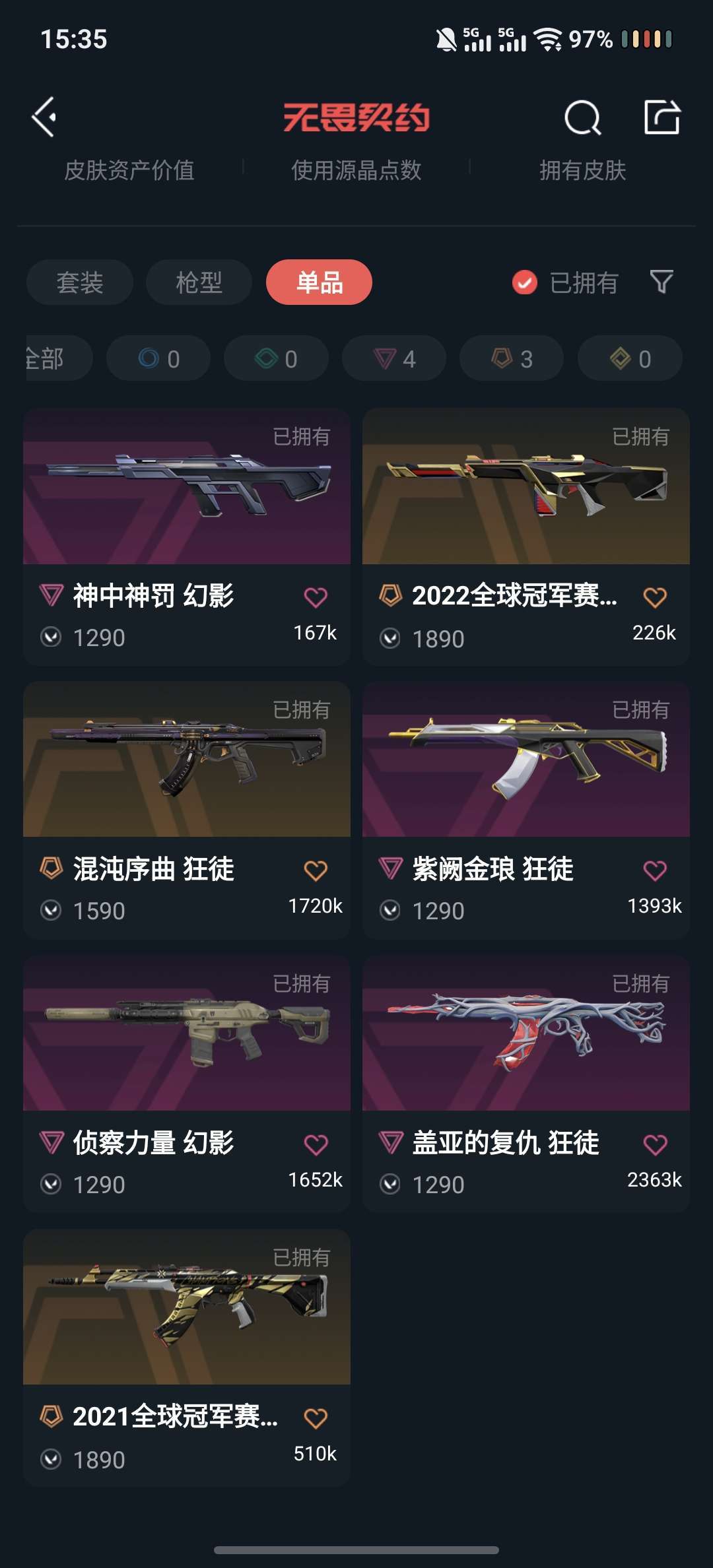Open the green rarity filter showing 0
The image size is (713, 1568).
tap(275, 358)
